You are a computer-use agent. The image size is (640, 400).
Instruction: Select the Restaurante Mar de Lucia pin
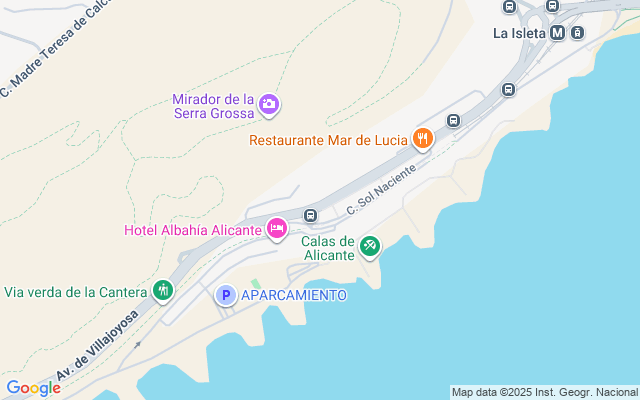pyautogui.click(x=423, y=139)
